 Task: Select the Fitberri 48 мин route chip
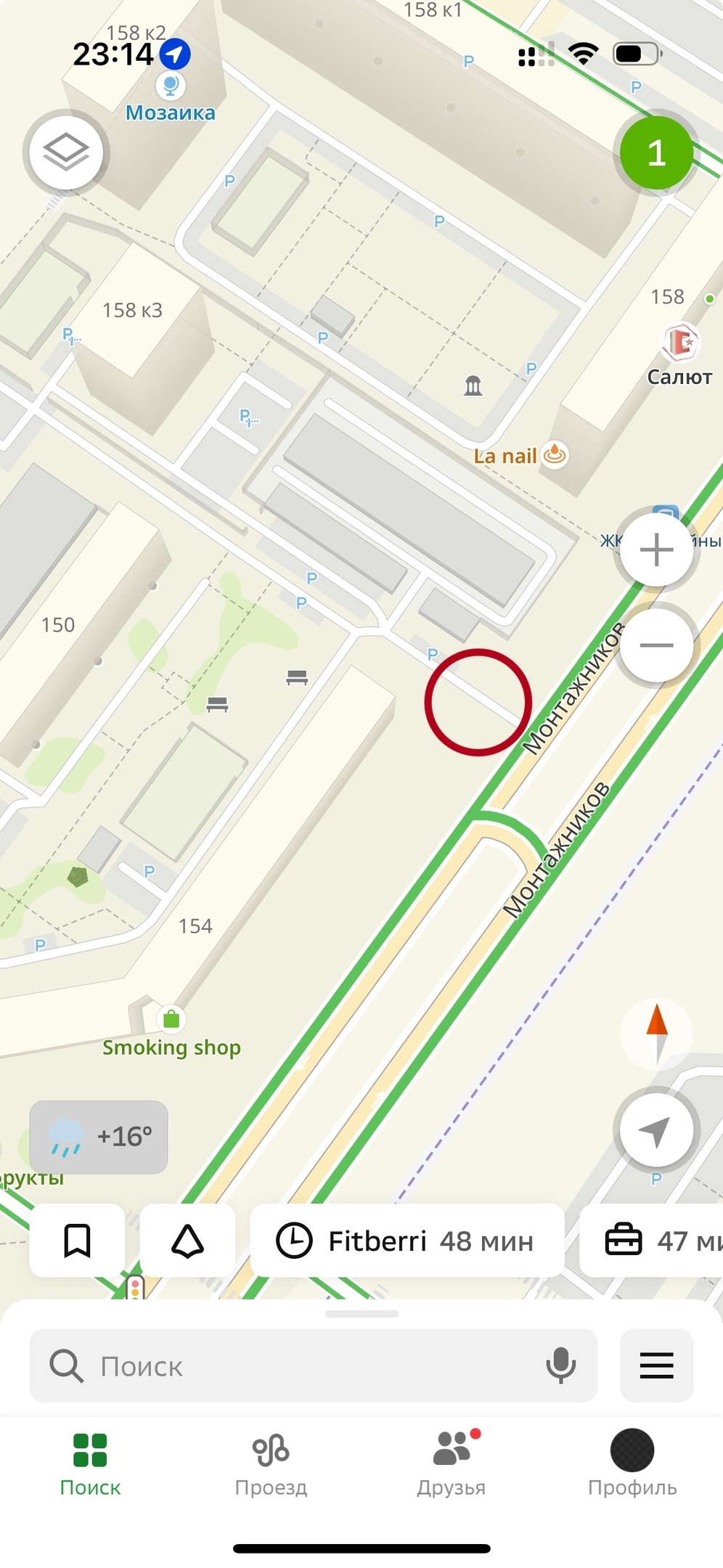(x=407, y=1241)
